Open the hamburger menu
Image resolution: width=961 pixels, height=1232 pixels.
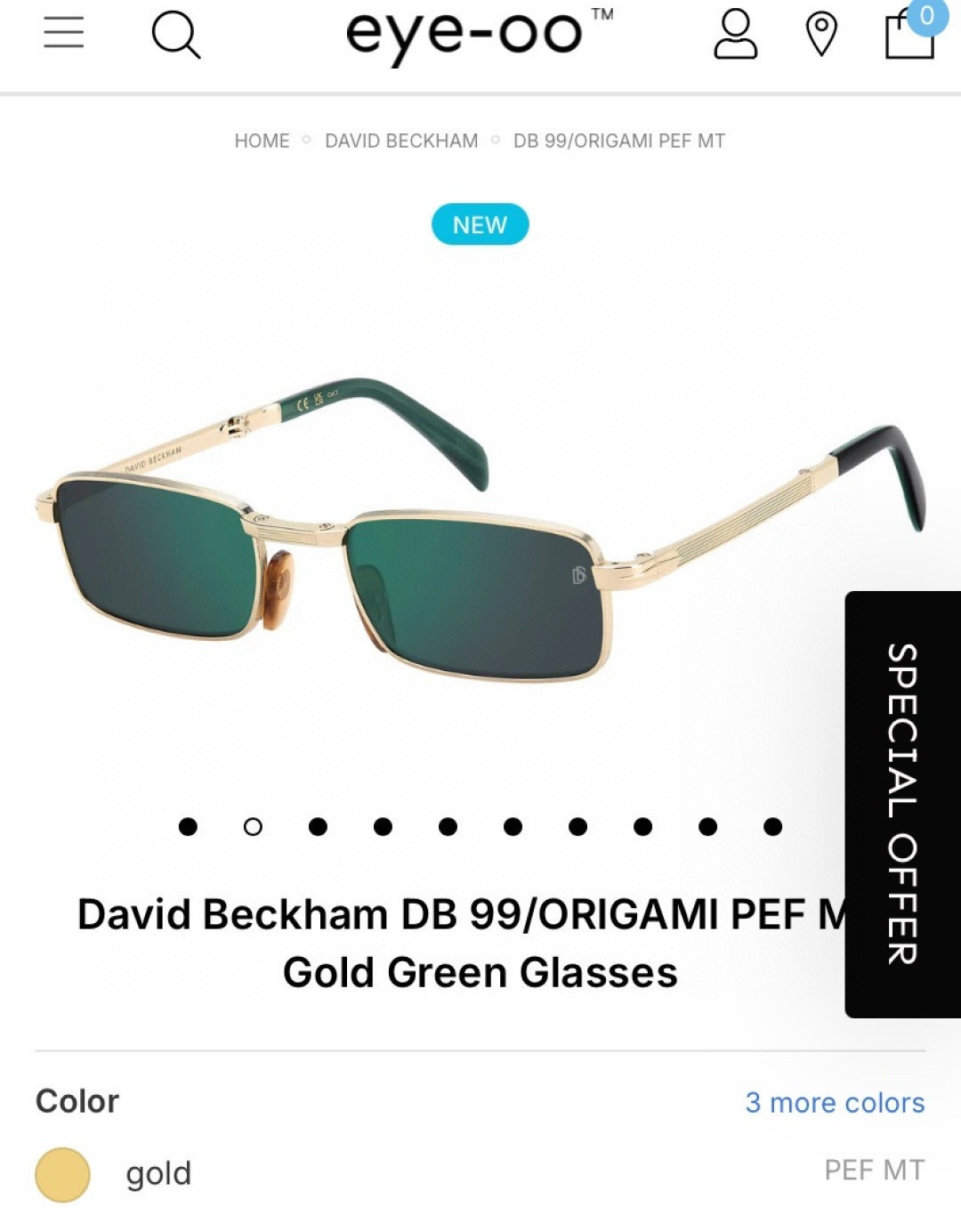coord(64,32)
